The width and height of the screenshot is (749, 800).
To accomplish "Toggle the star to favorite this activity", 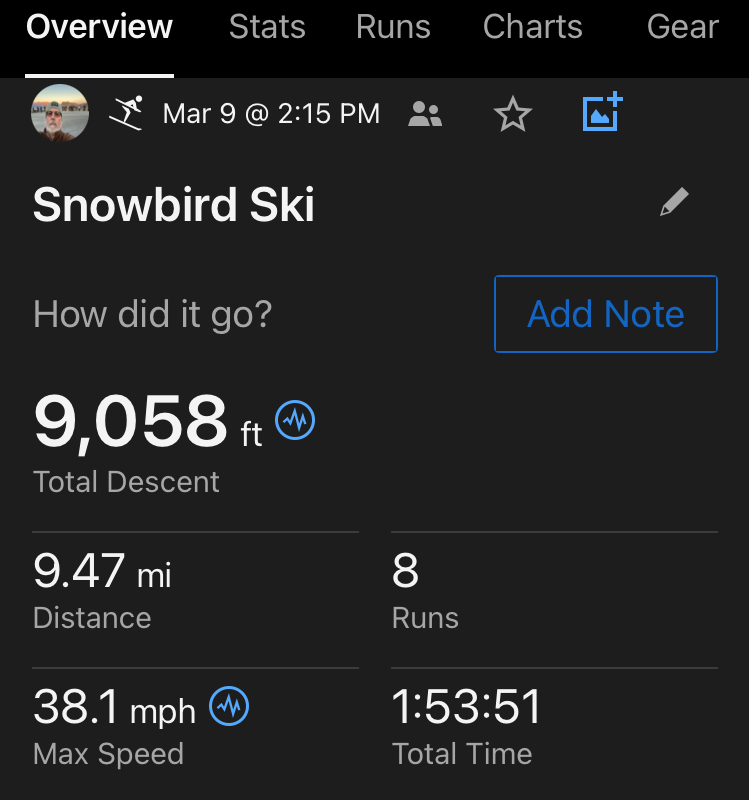I will point(512,114).
